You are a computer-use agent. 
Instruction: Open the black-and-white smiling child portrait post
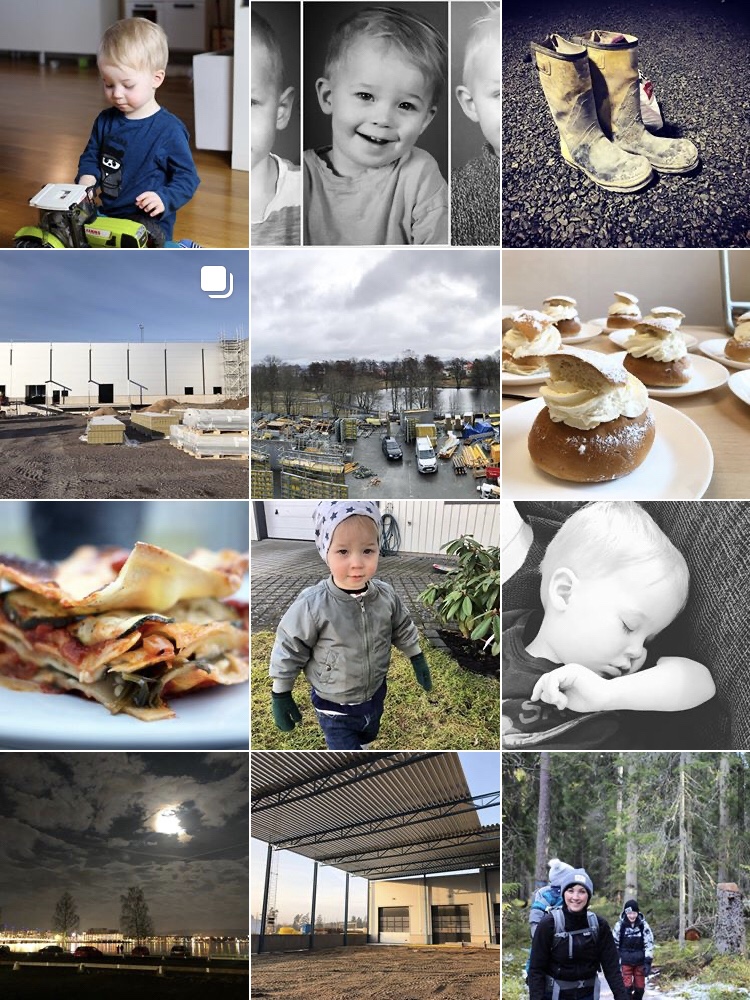(375, 124)
